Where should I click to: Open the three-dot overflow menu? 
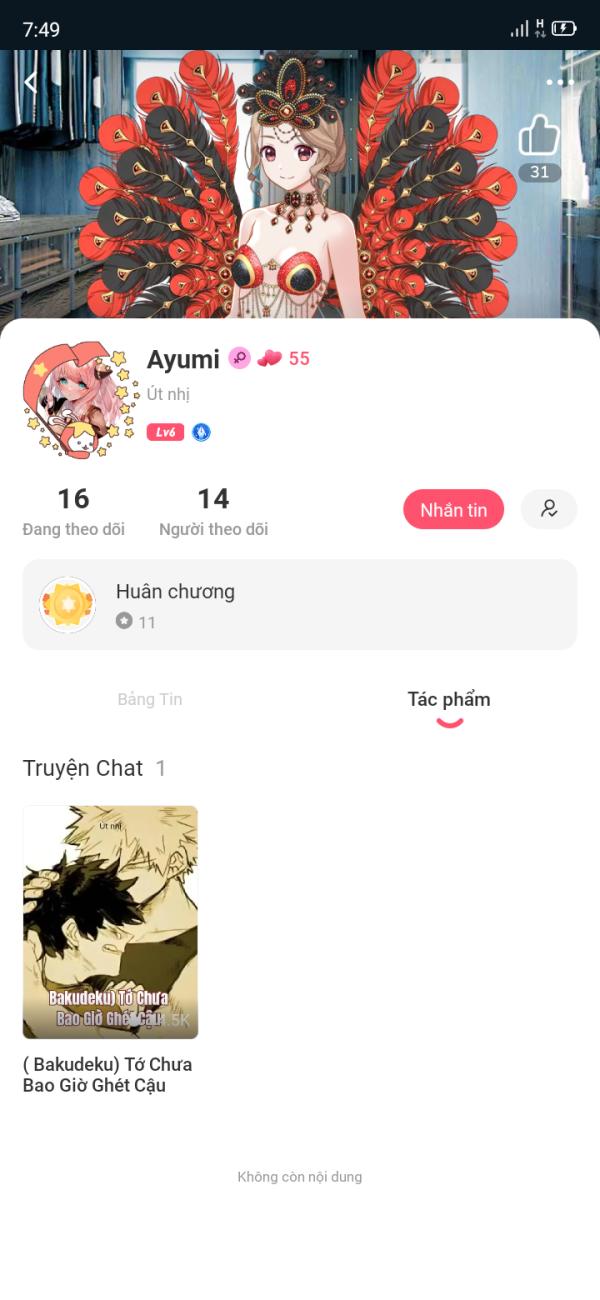point(560,82)
